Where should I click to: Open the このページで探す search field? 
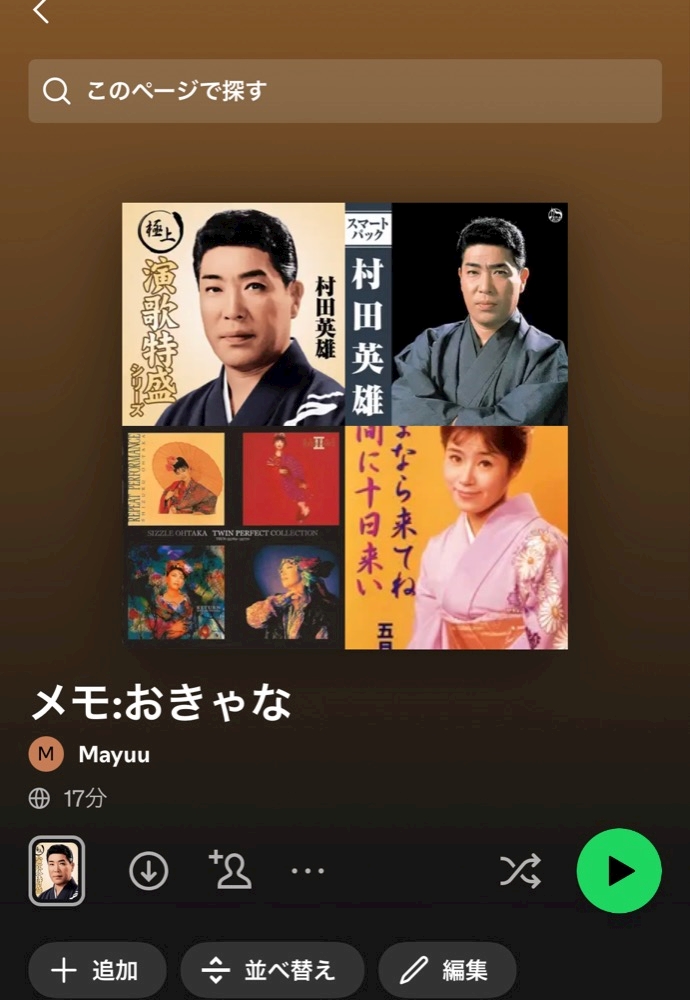coord(345,91)
